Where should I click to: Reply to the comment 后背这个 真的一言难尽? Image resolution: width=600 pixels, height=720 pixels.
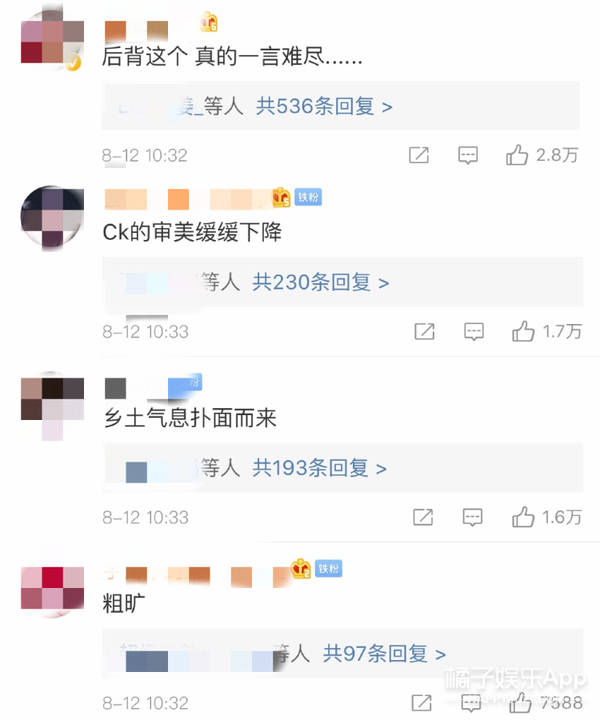[468, 155]
